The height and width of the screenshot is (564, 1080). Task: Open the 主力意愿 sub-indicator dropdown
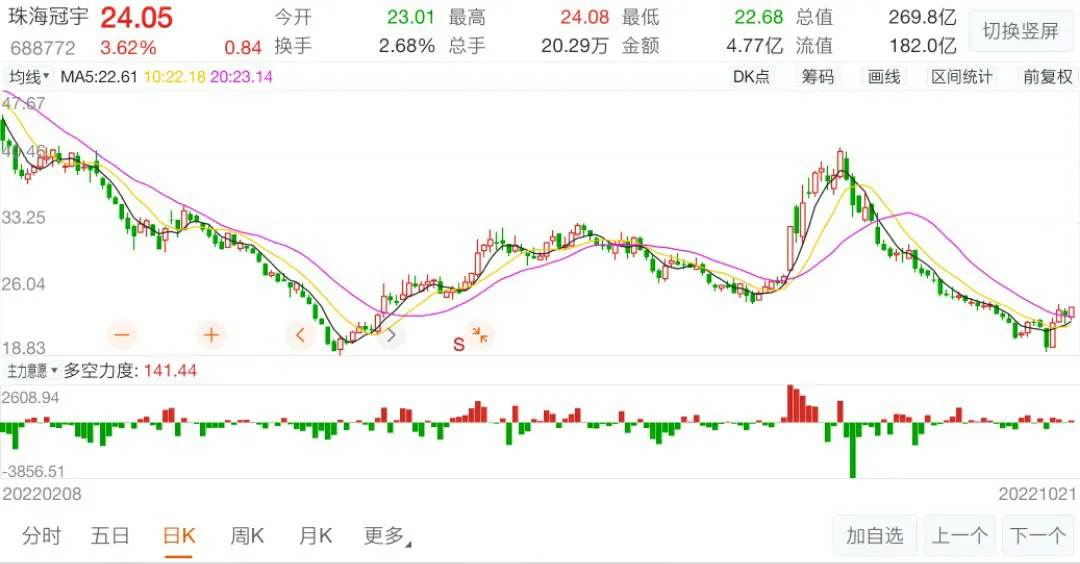click(x=31, y=371)
